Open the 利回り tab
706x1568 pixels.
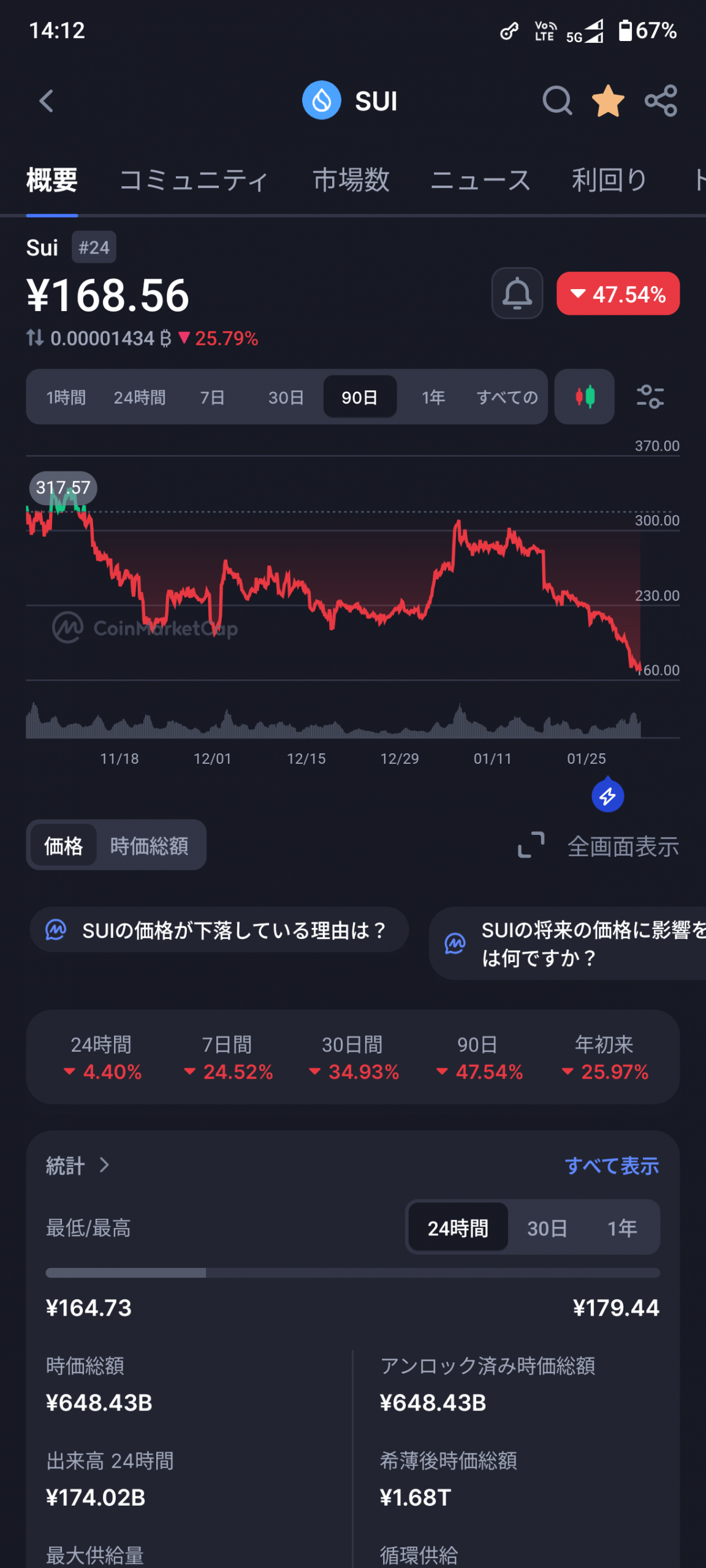(609, 181)
